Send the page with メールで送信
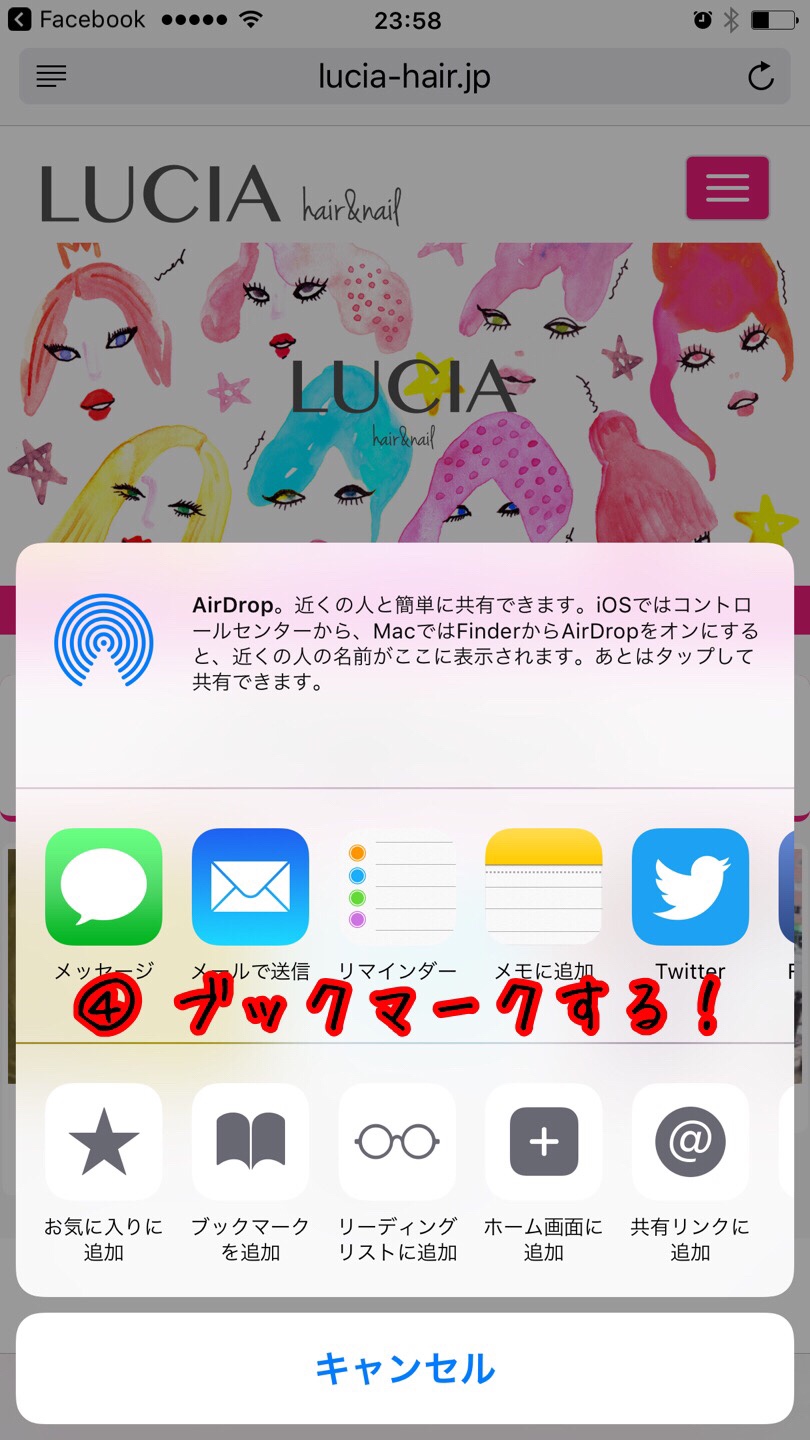The image size is (810, 1440). (x=250, y=887)
